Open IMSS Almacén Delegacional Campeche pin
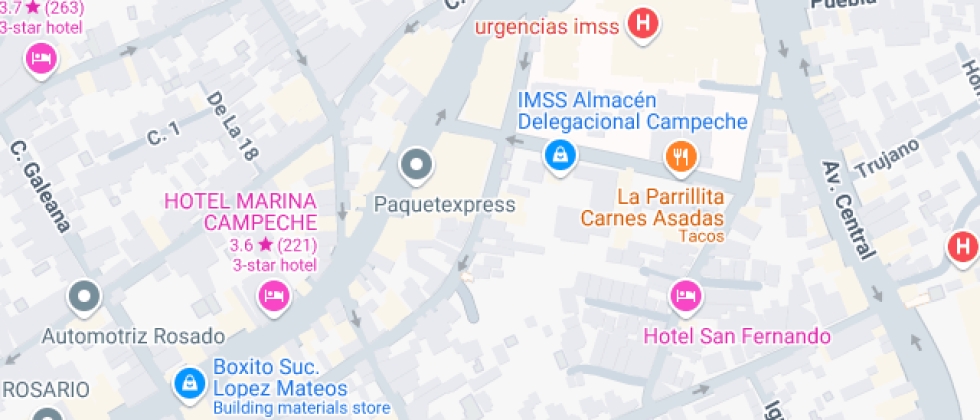 (559, 155)
